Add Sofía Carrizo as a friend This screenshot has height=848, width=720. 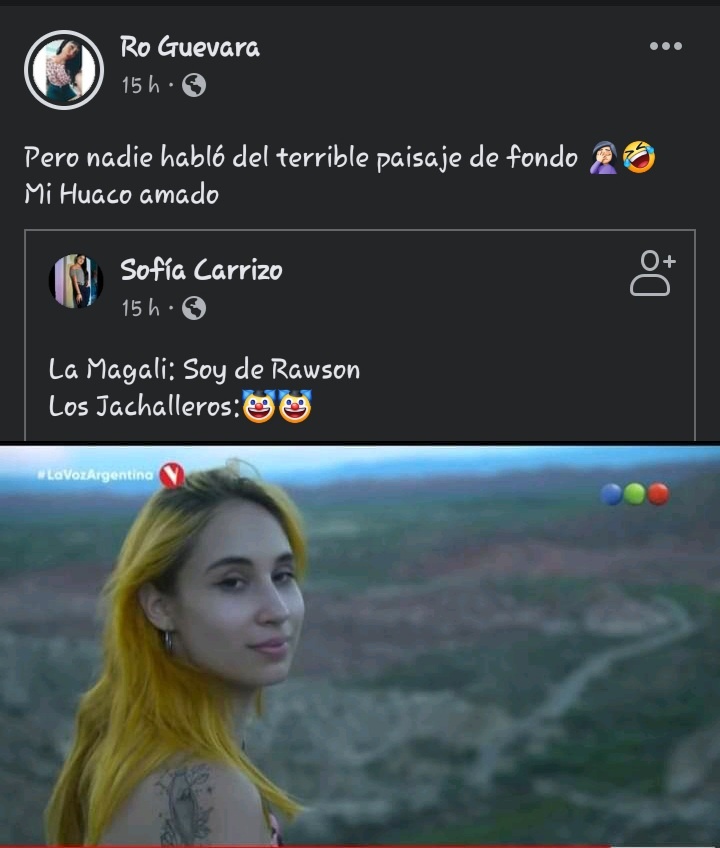[652, 273]
